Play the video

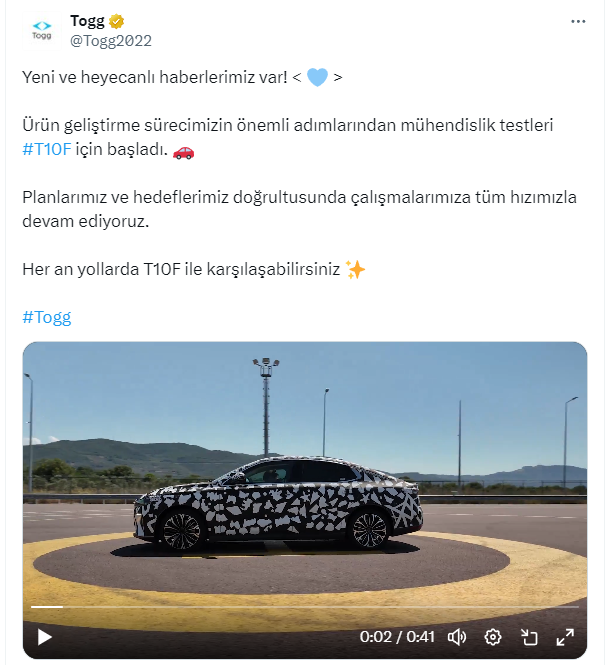coord(44,636)
